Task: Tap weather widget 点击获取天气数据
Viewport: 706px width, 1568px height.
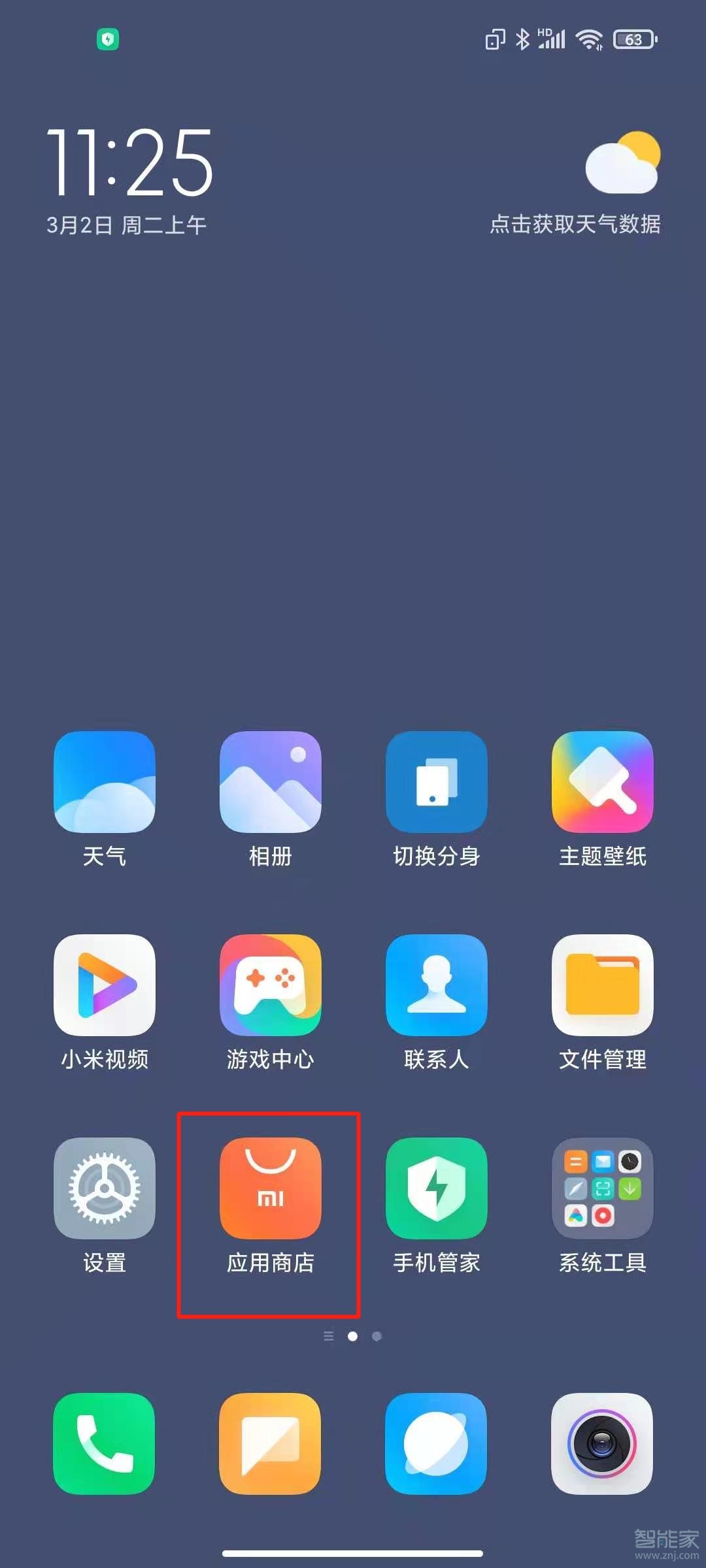Action: [575, 223]
